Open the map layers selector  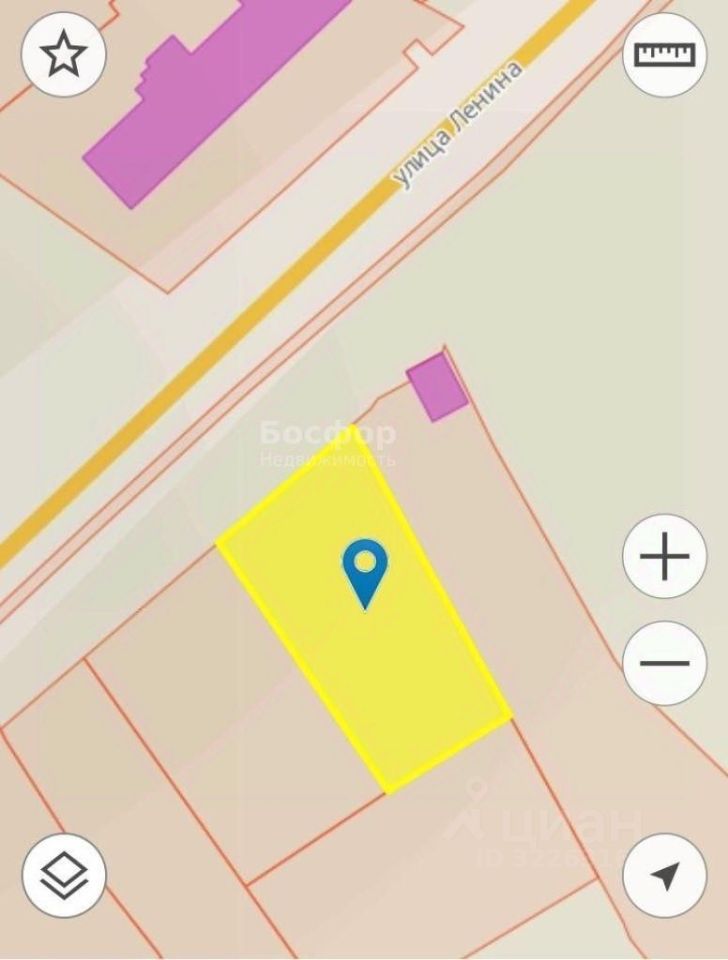pyautogui.click(x=64, y=876)
